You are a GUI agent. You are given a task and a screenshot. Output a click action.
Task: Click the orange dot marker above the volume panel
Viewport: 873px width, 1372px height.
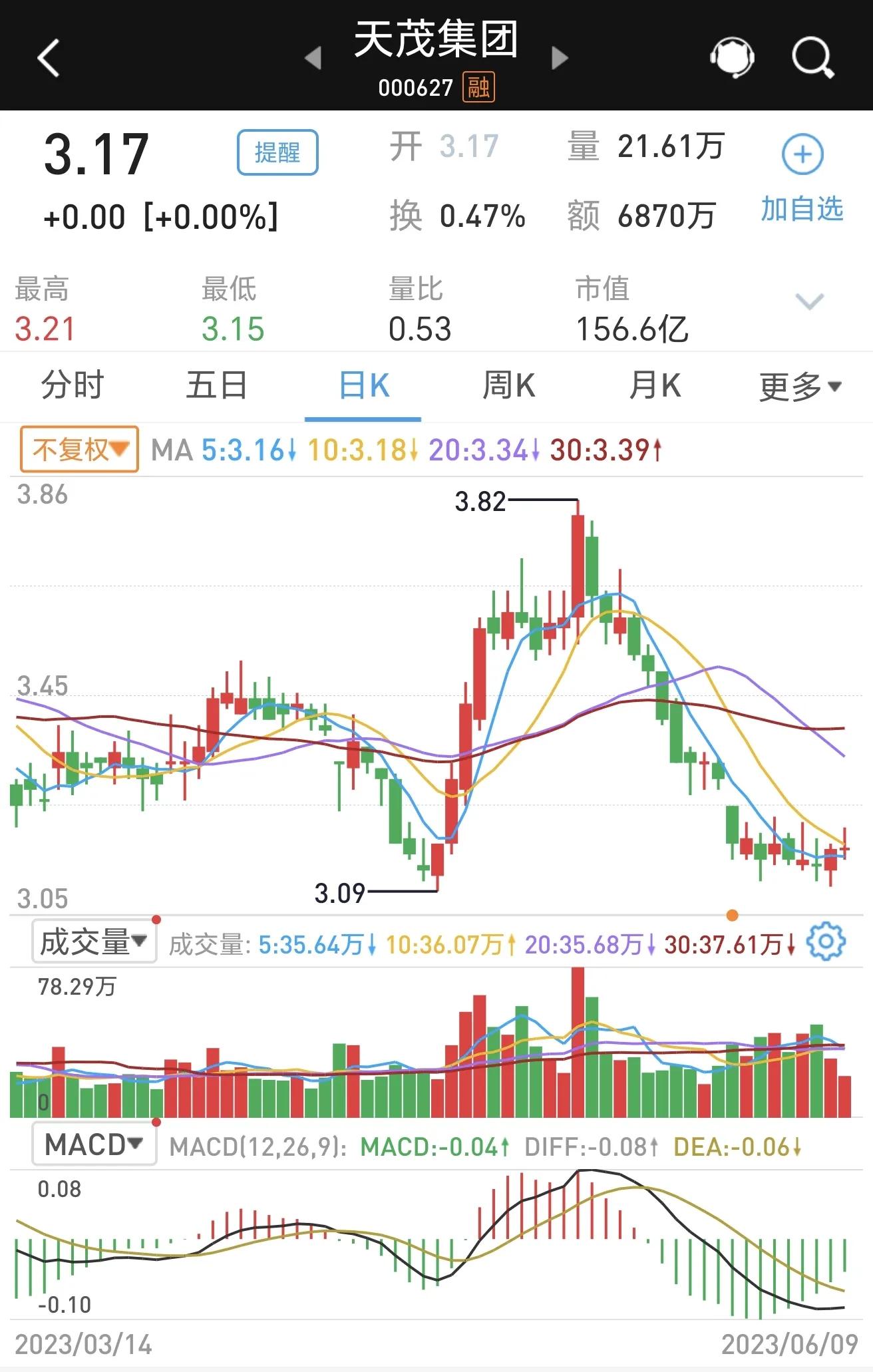point(733,915)
